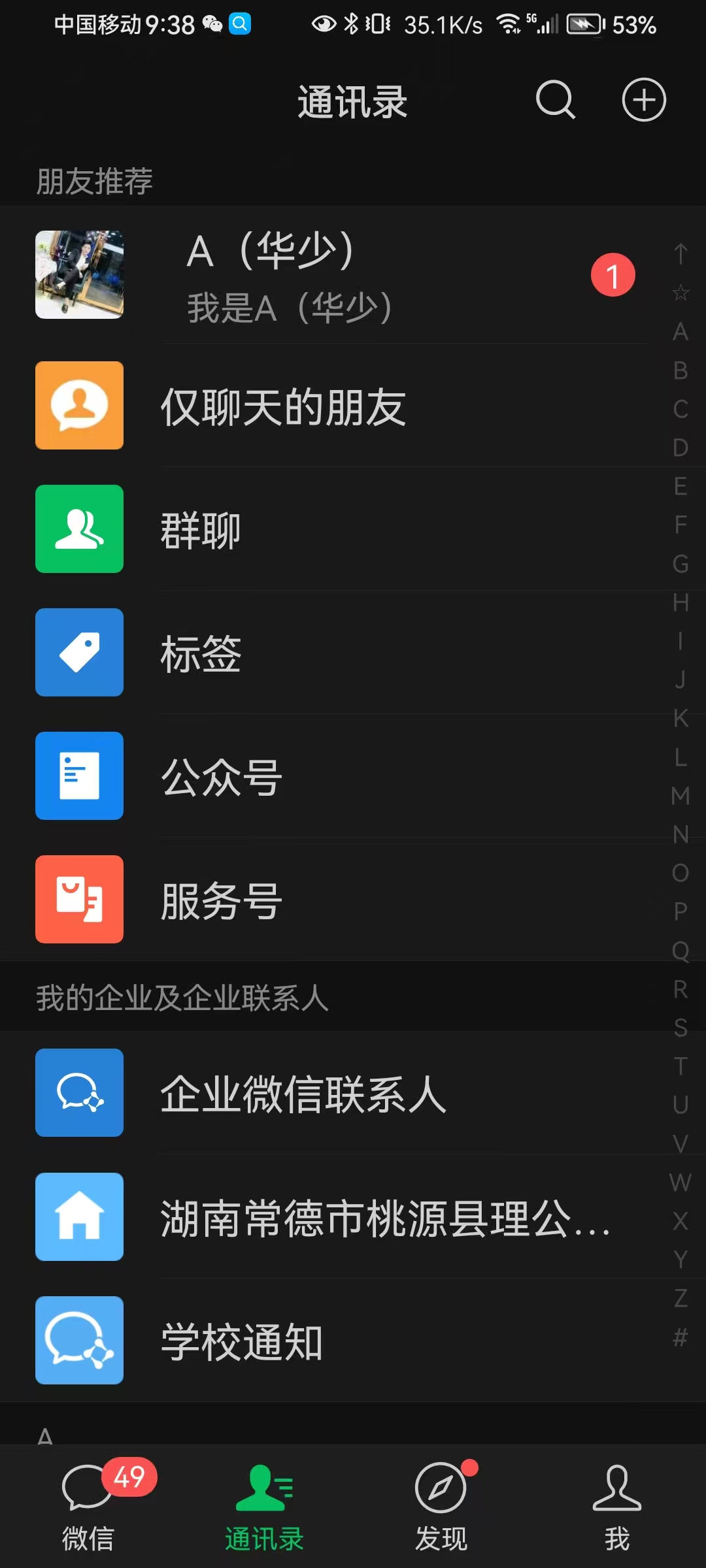The image size is (706, 1568).
Task: Open 服务号 via the red bag icon
Action: 78,899
